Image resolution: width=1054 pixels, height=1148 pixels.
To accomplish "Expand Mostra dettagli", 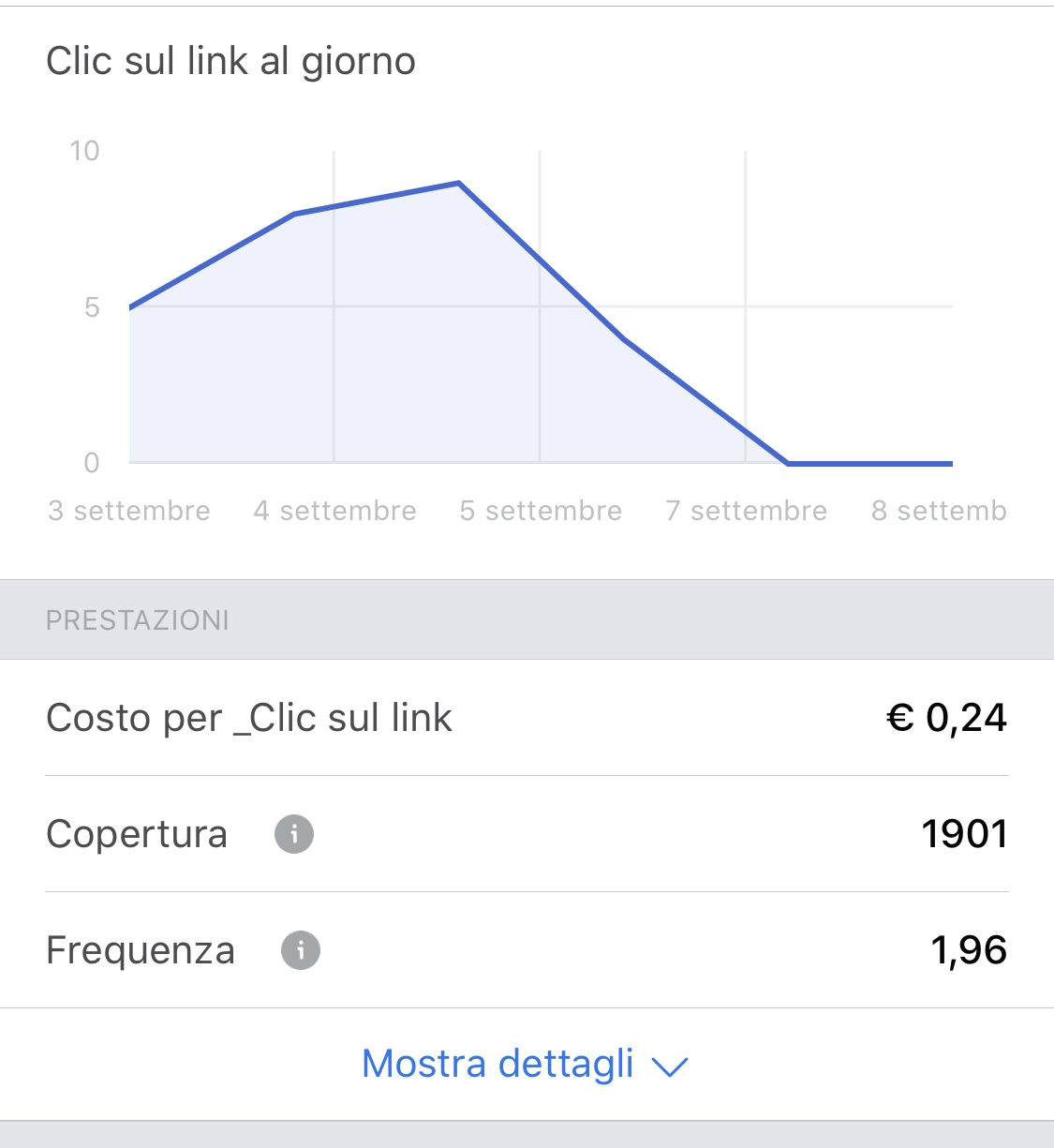I will coord(525,1065).
